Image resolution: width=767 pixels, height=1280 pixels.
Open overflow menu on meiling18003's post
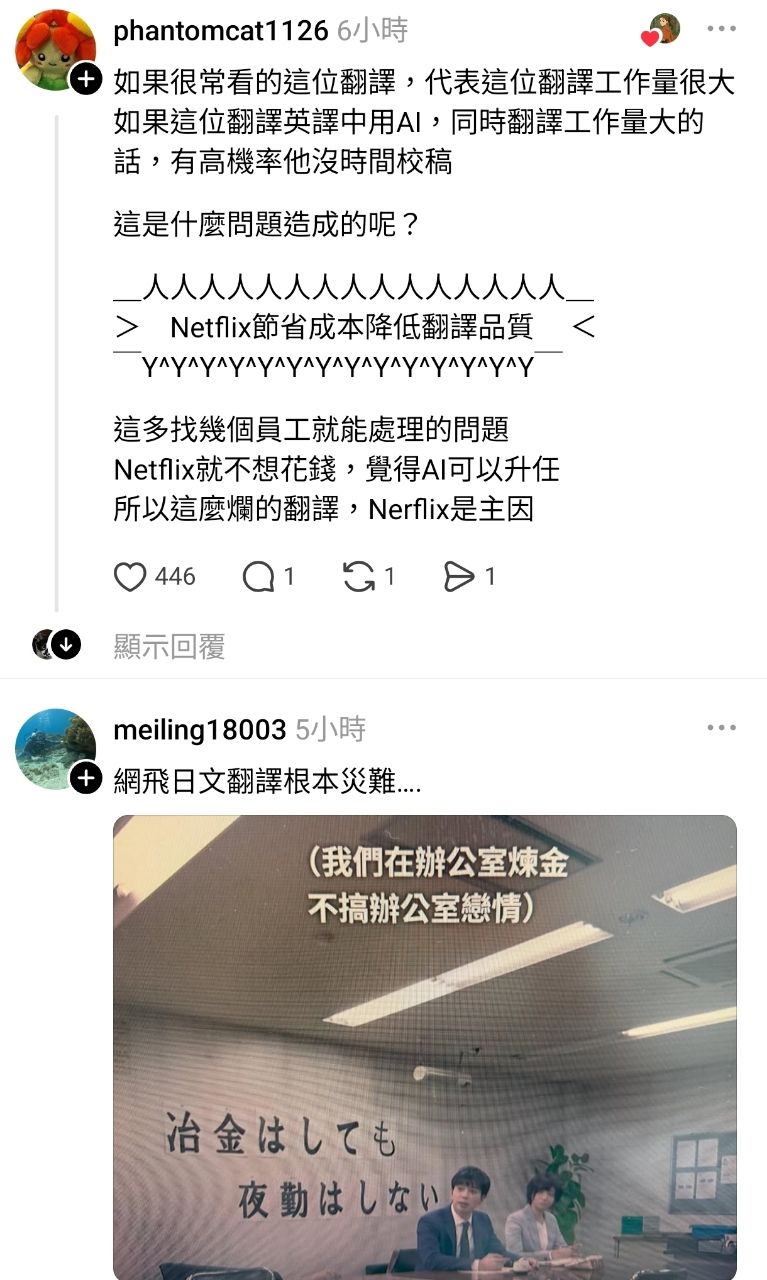tap(721, 728)
